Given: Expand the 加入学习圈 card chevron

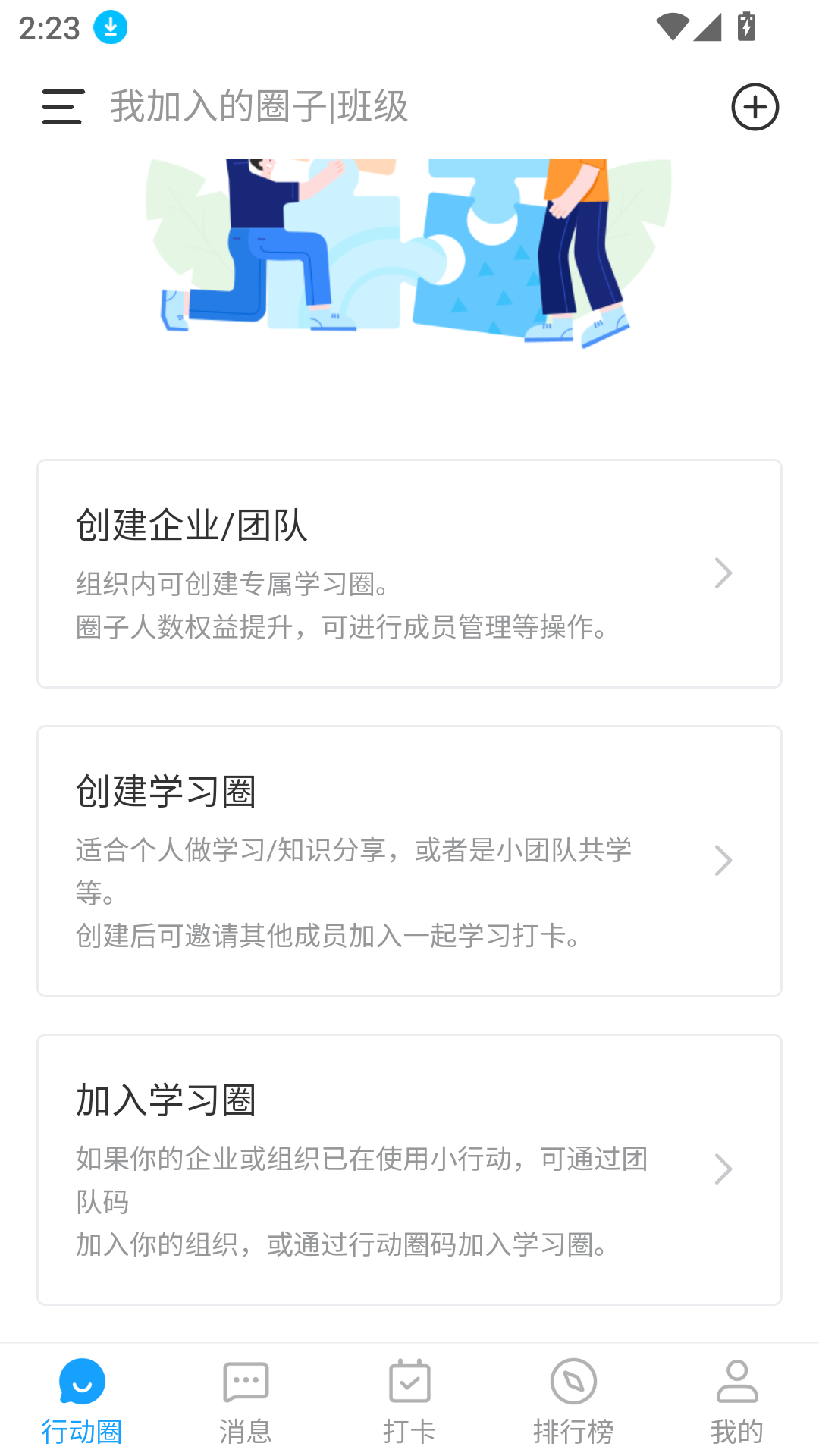Looking at the screenshot, I should pos(724,1169).
